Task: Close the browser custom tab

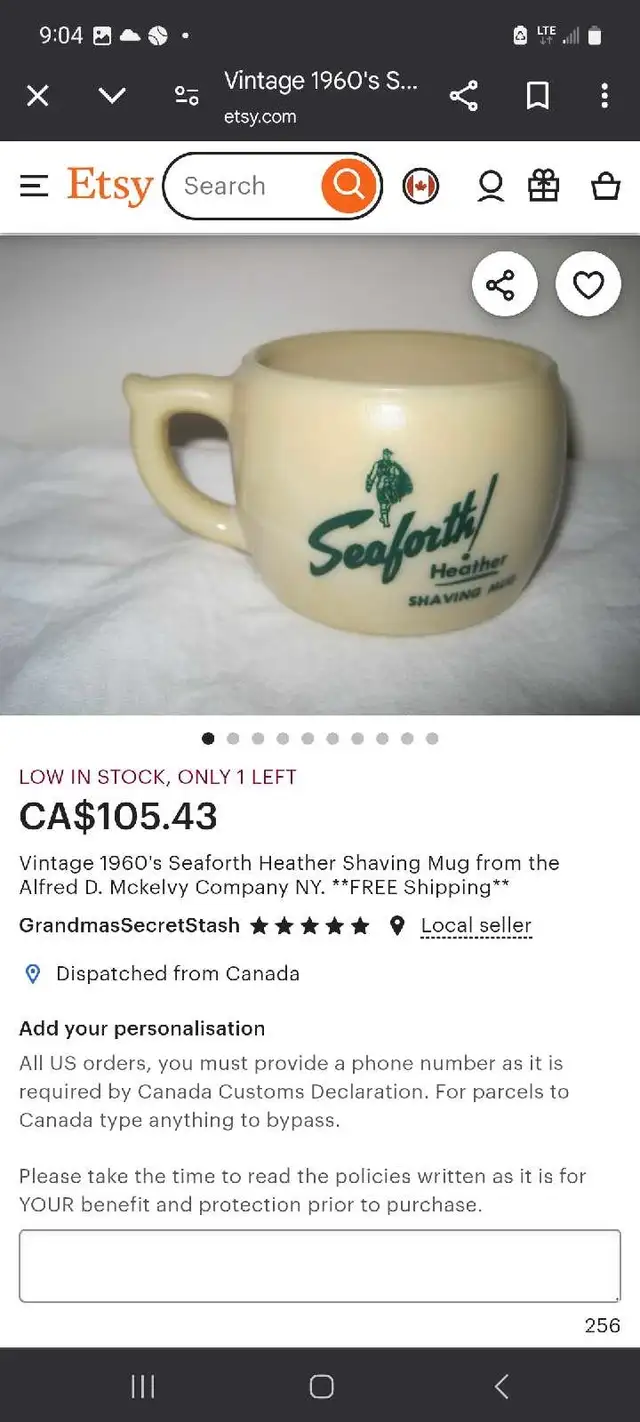Action: point(37,96)
